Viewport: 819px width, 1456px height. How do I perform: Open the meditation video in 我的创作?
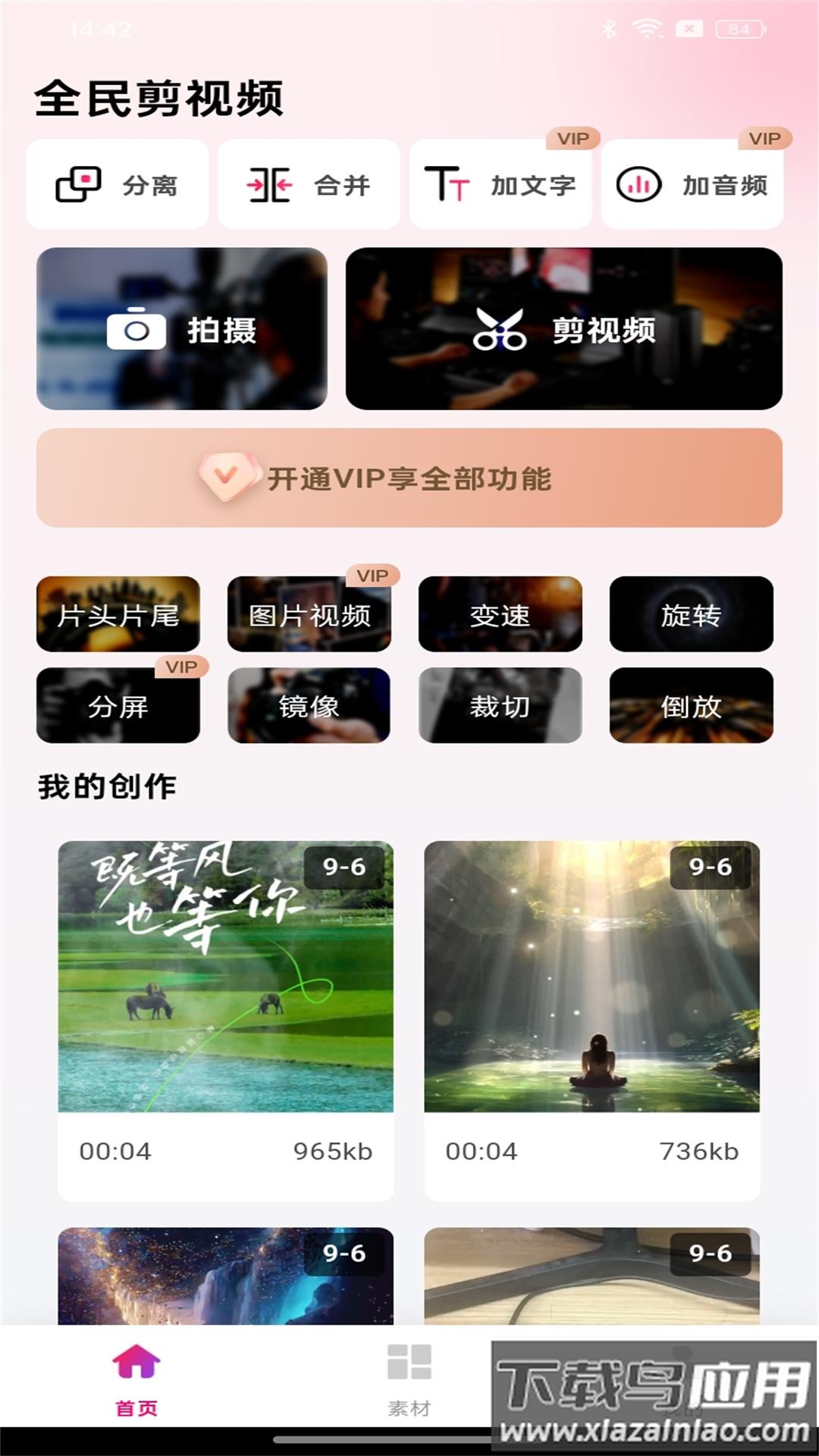(593, 978)
